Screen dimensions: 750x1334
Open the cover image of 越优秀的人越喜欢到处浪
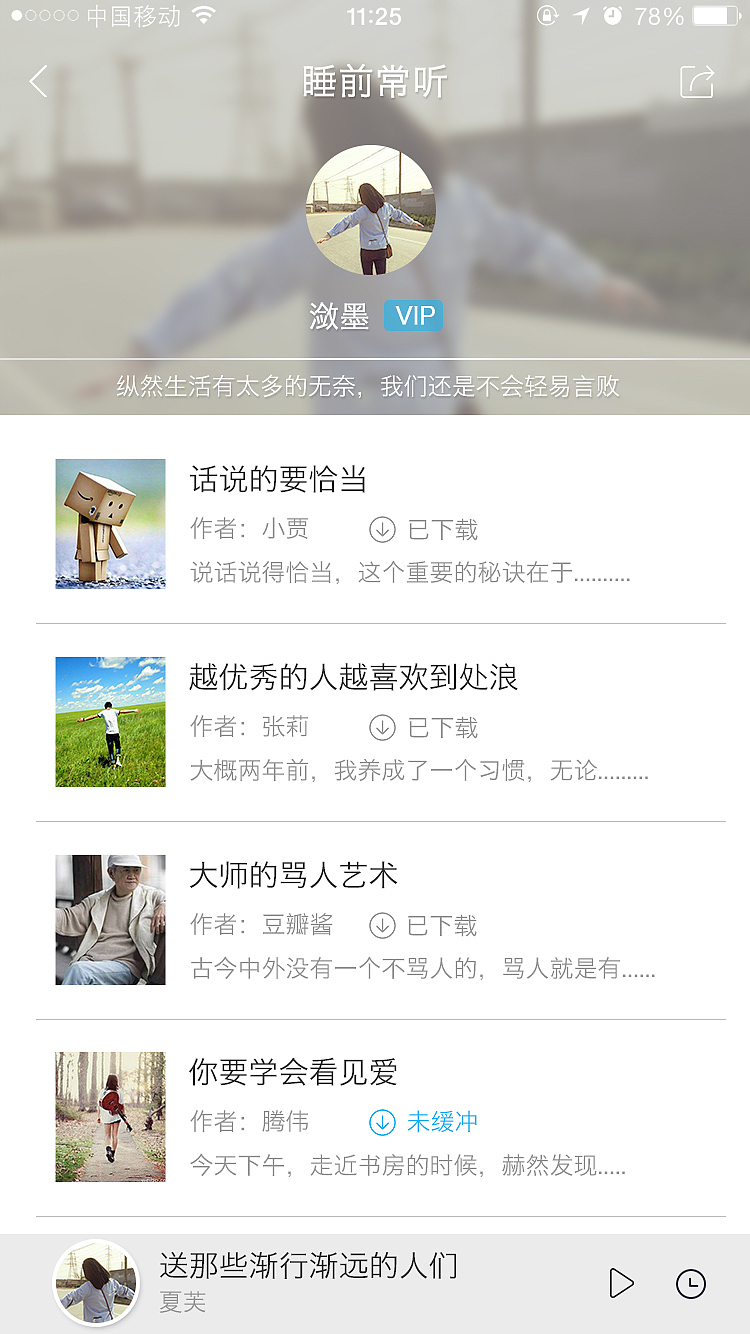click(110, 721)
